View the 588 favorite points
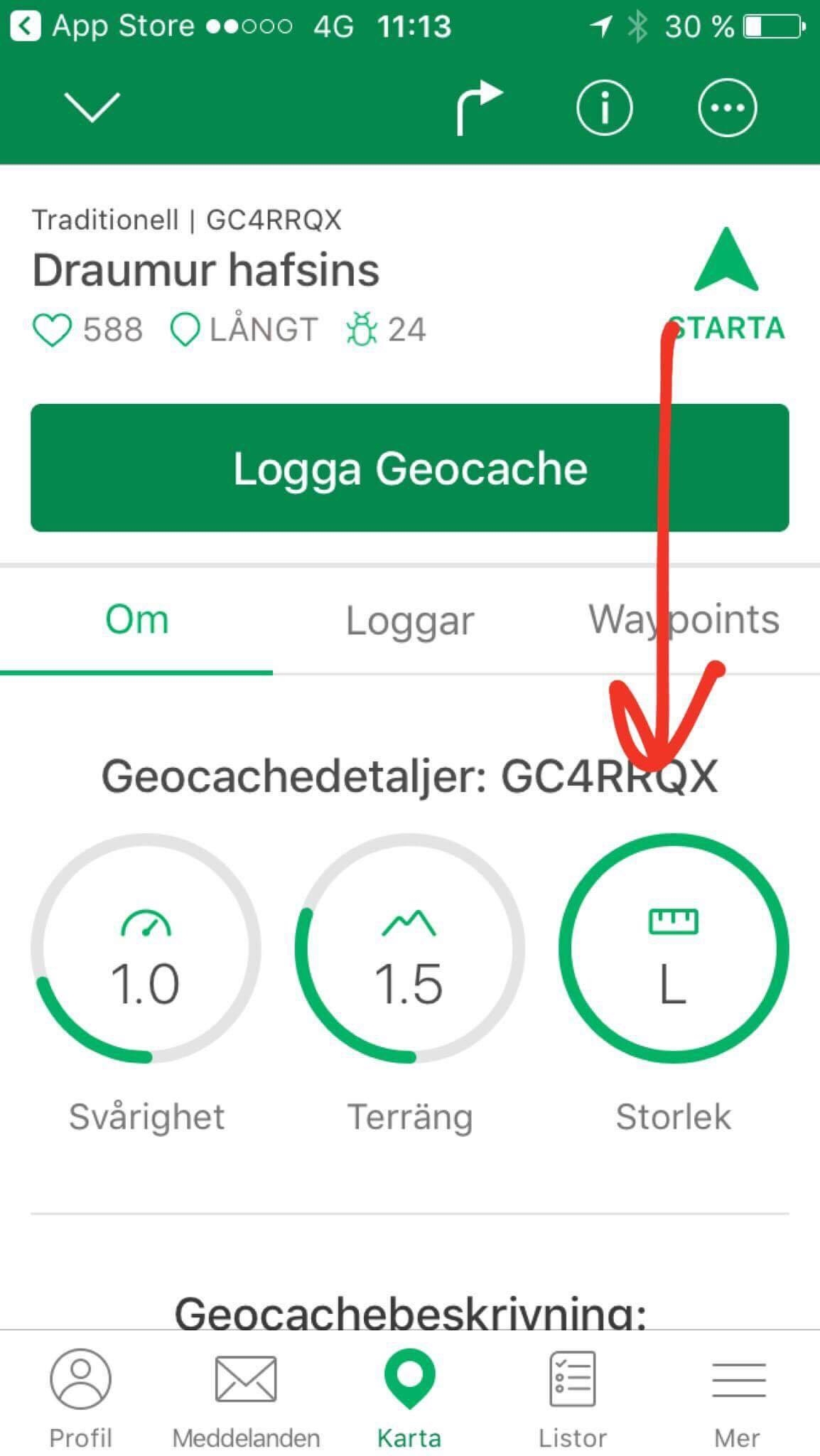The height and width of the screenshot is (1456, 820). [x=88, y=330]
